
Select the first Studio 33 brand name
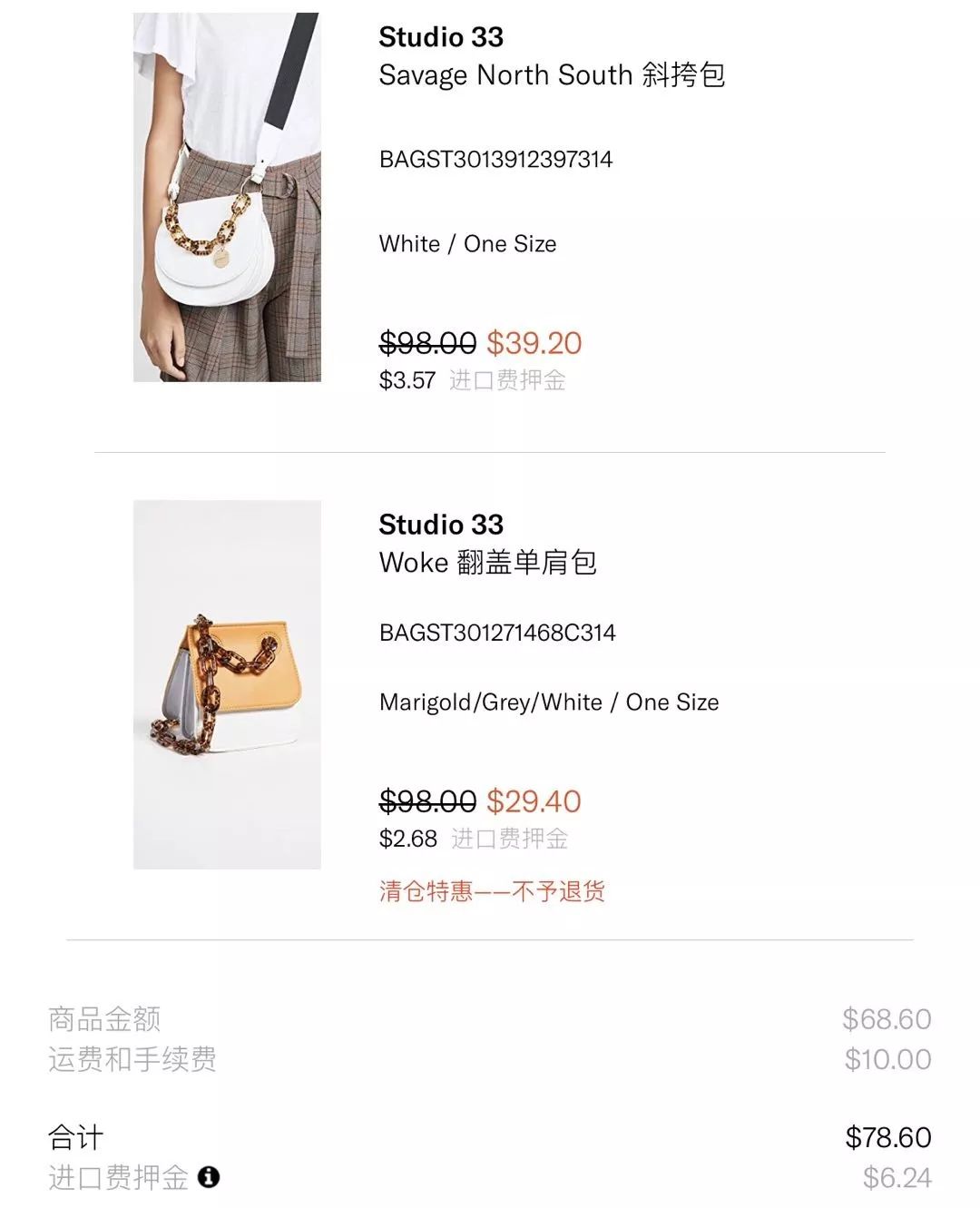coord(439,38)
